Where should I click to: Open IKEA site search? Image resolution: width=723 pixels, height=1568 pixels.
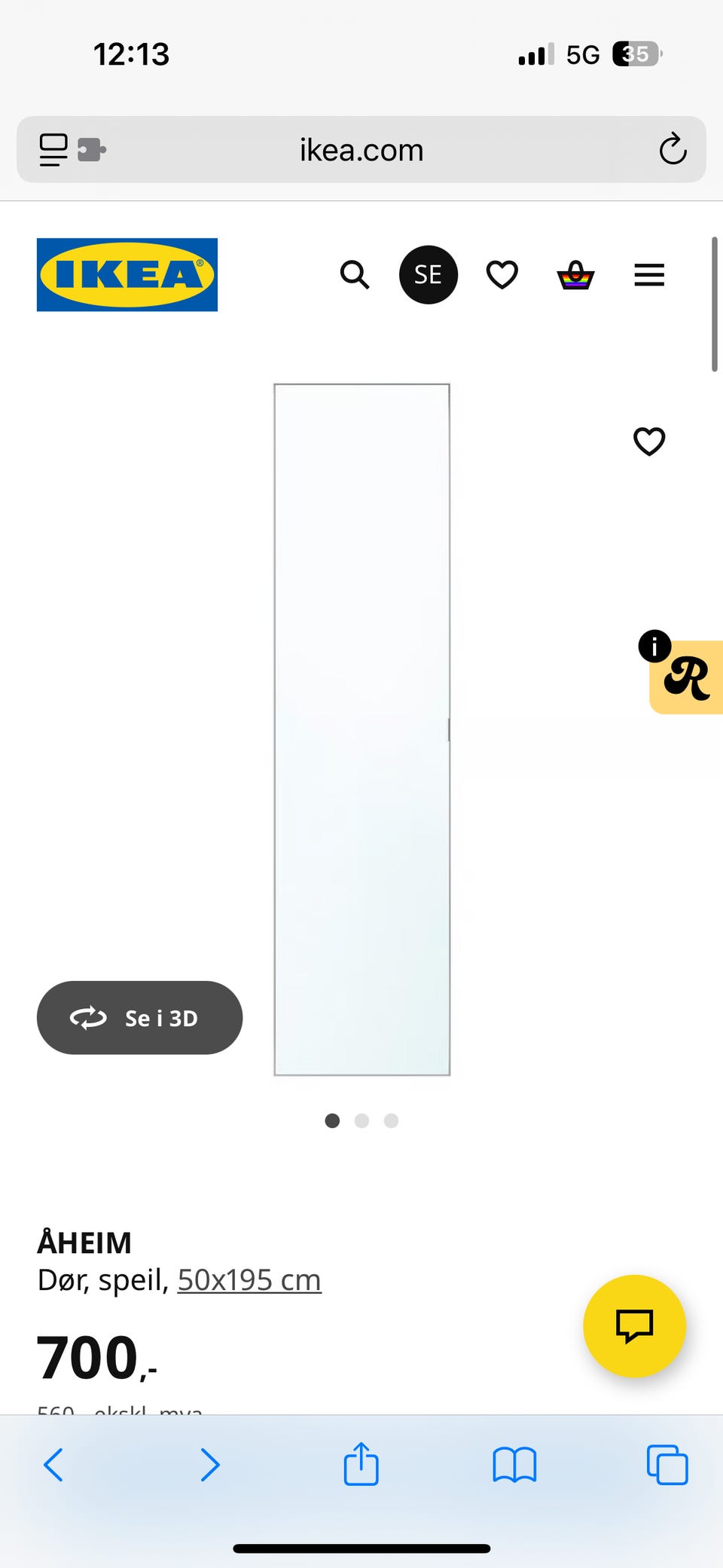tap(355, 275)
